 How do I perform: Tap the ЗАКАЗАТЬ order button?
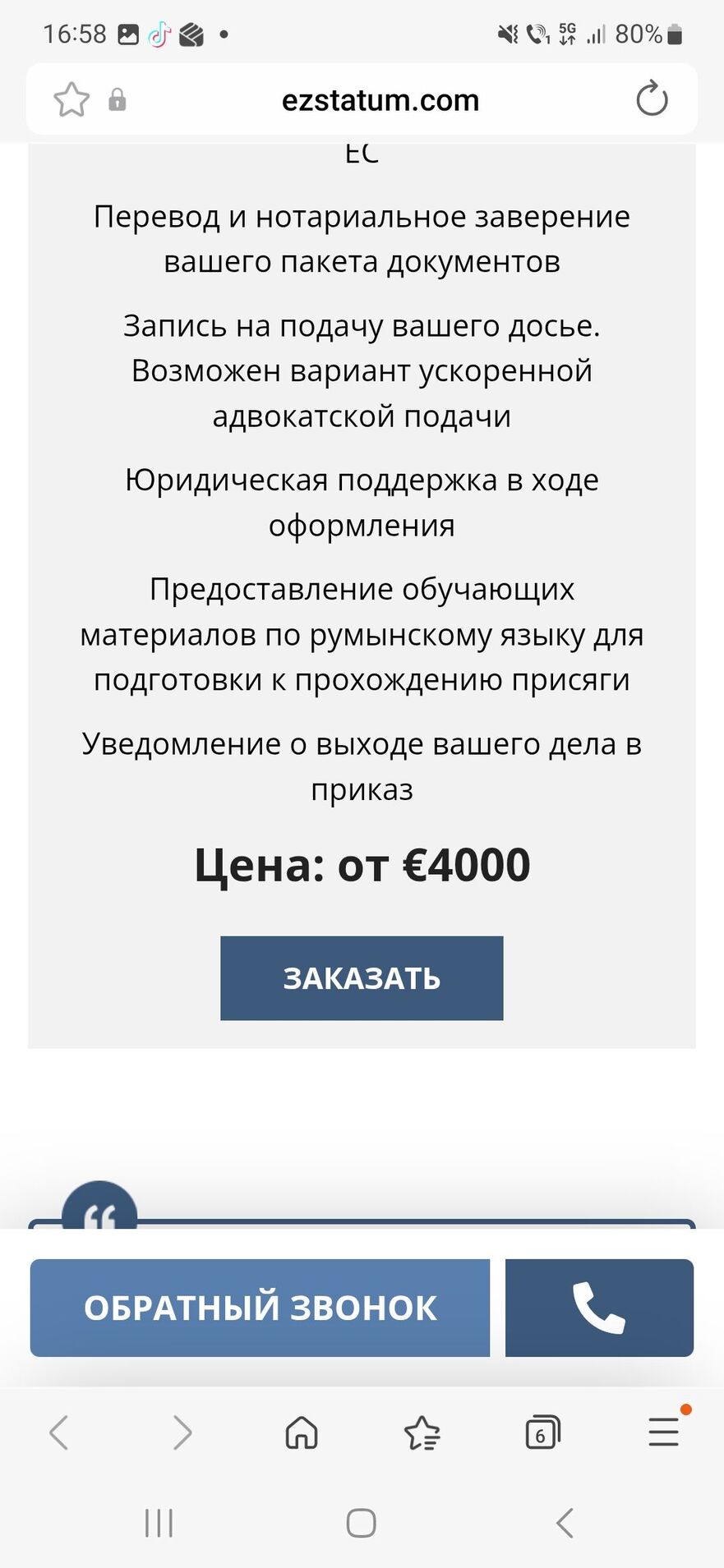coord(362,977)
